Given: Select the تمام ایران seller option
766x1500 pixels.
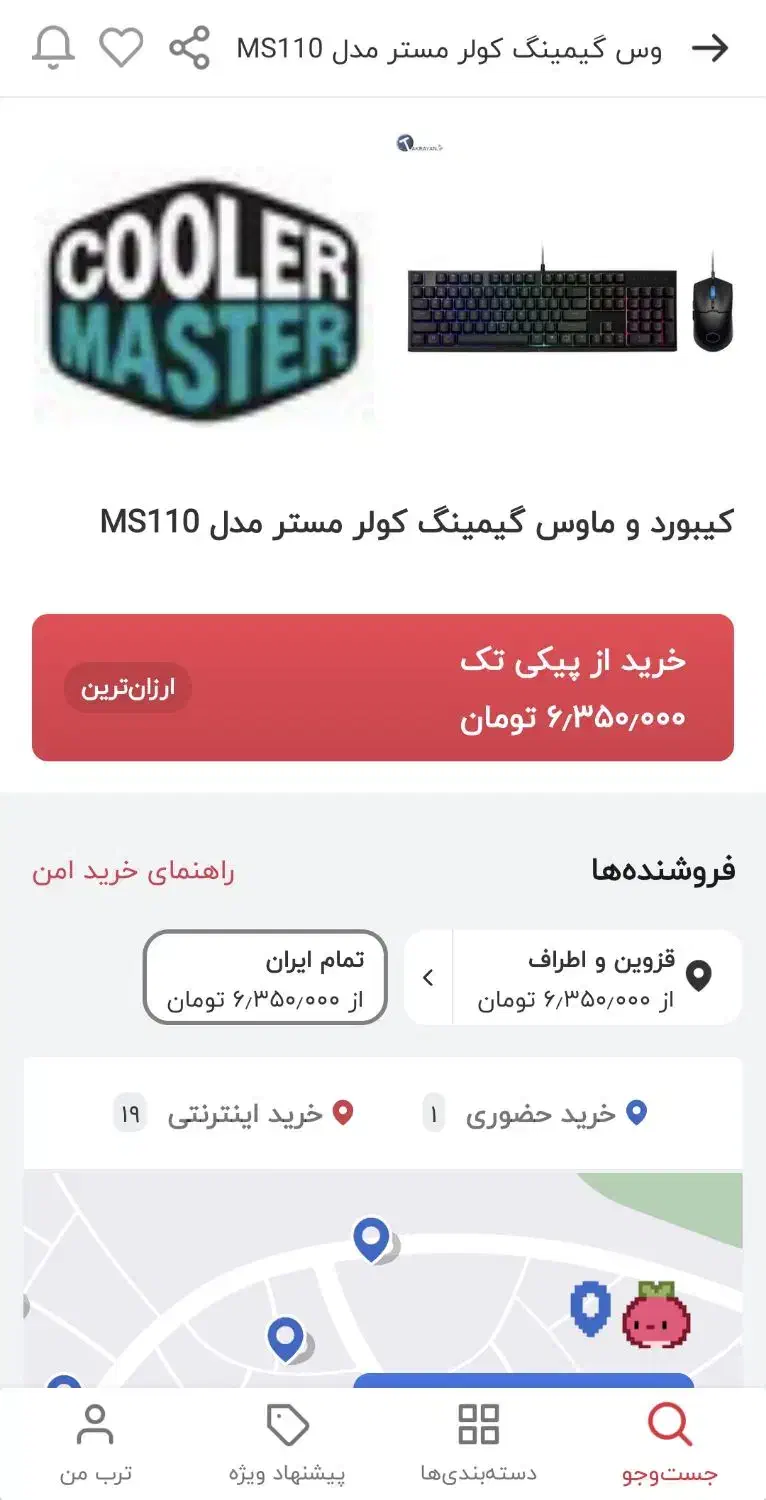Looking at the screenshot, I should [265, 977].
